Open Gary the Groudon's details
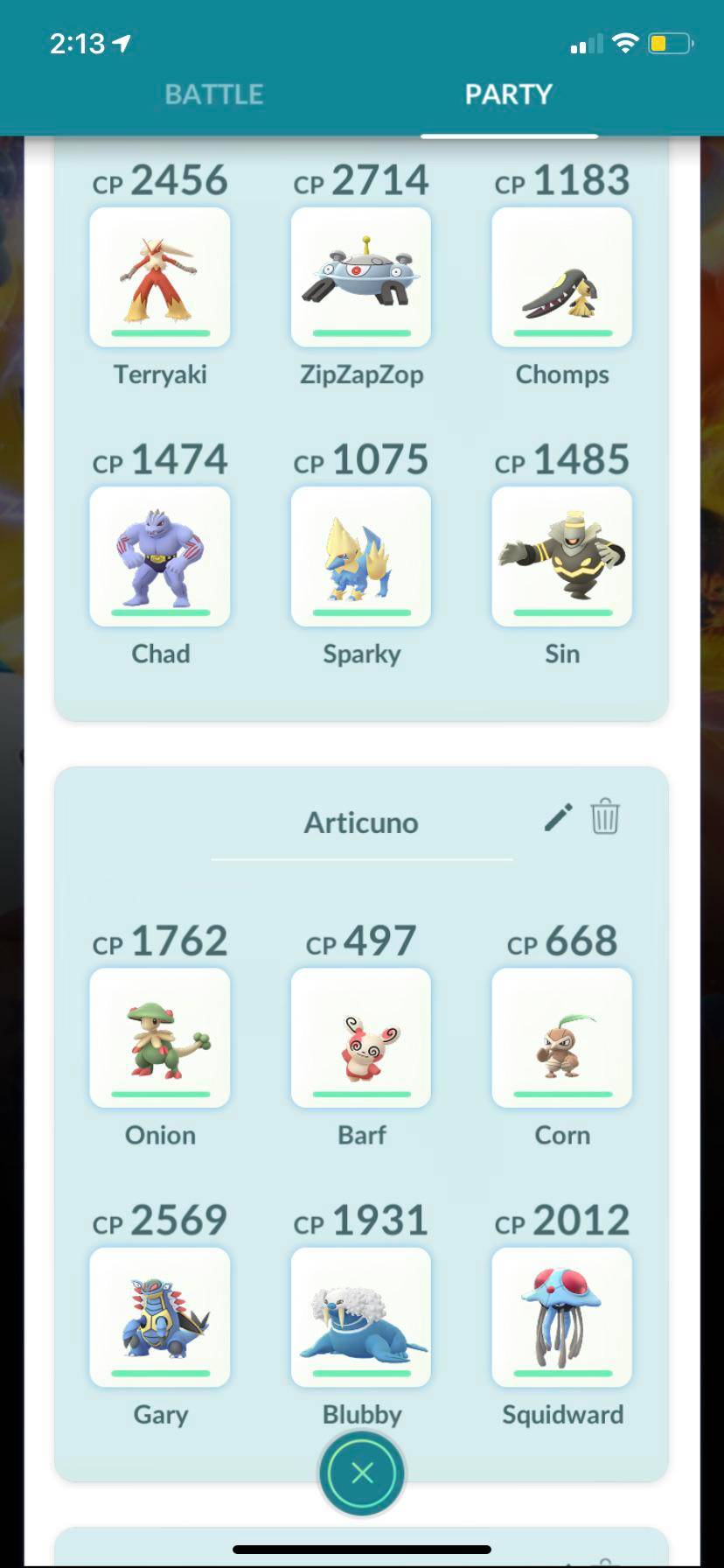The height and width of the screenshot is (1568, 724). [x=160, y=1317]
